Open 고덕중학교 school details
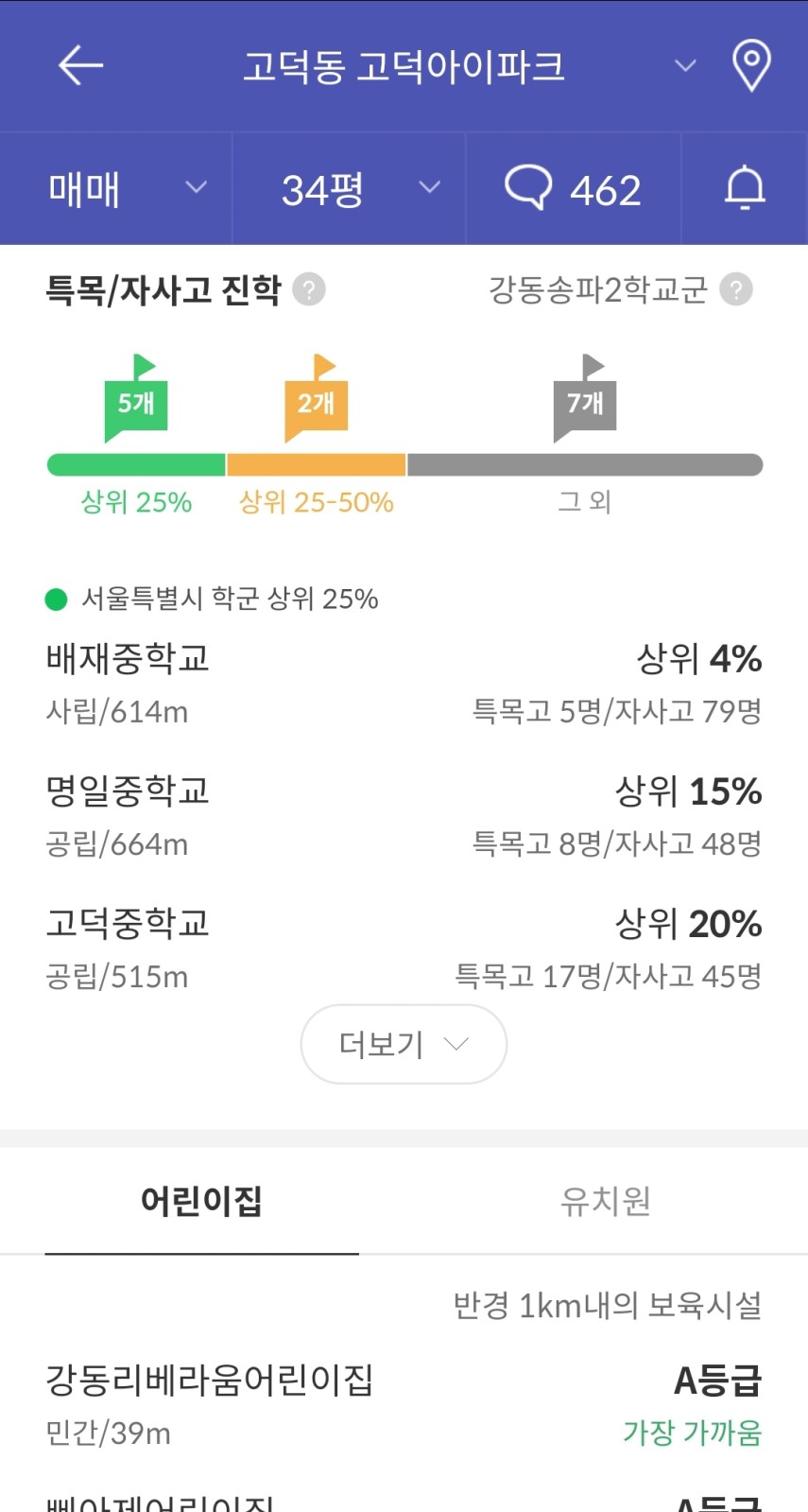 [404, 948]
